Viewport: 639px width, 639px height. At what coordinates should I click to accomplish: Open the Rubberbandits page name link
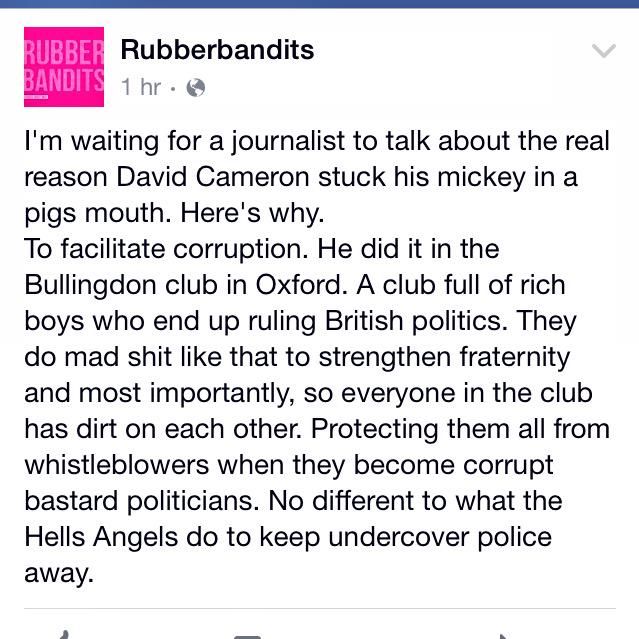216,49
